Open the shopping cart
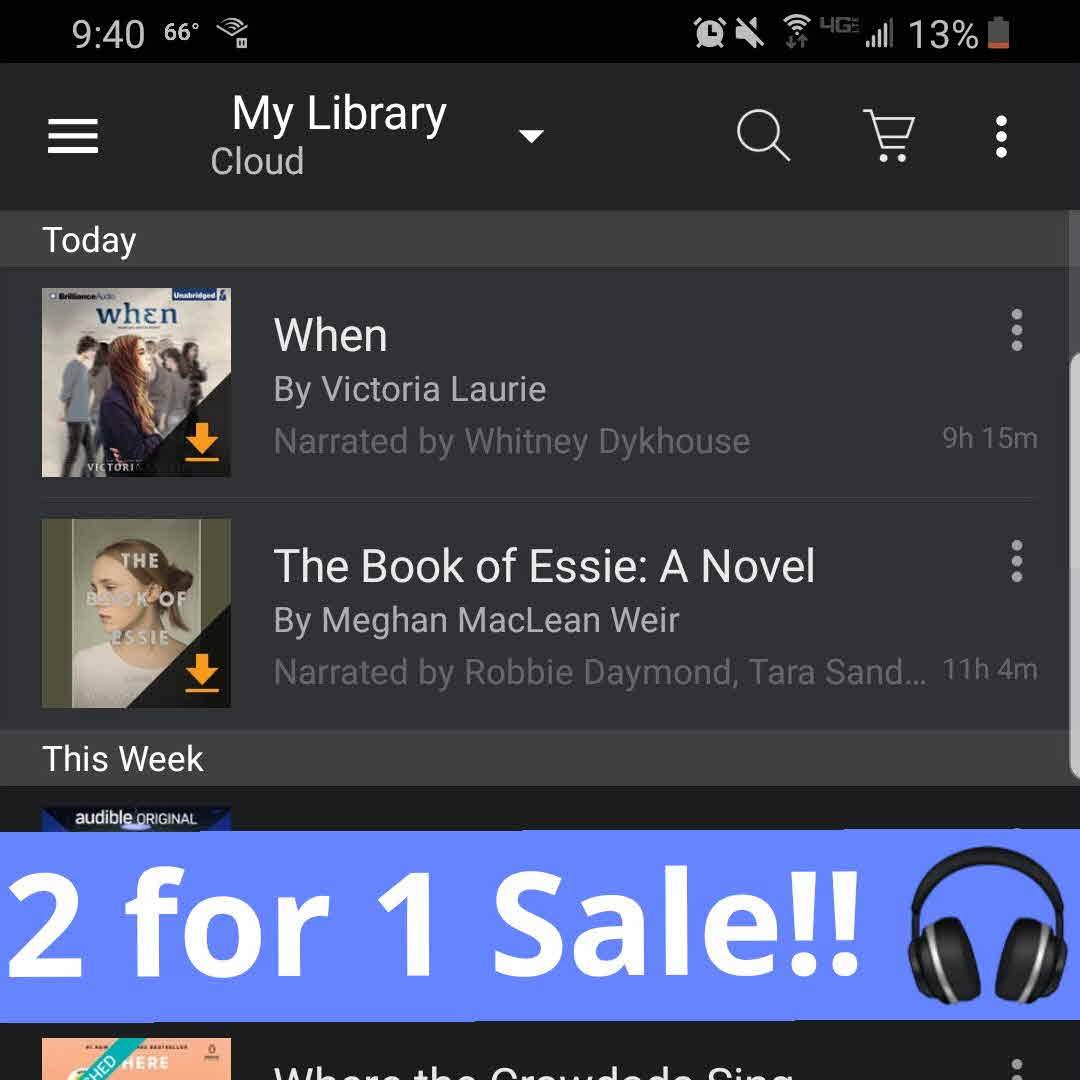This screenshot has height=1080, width=1080. click(x=889, y=136)
